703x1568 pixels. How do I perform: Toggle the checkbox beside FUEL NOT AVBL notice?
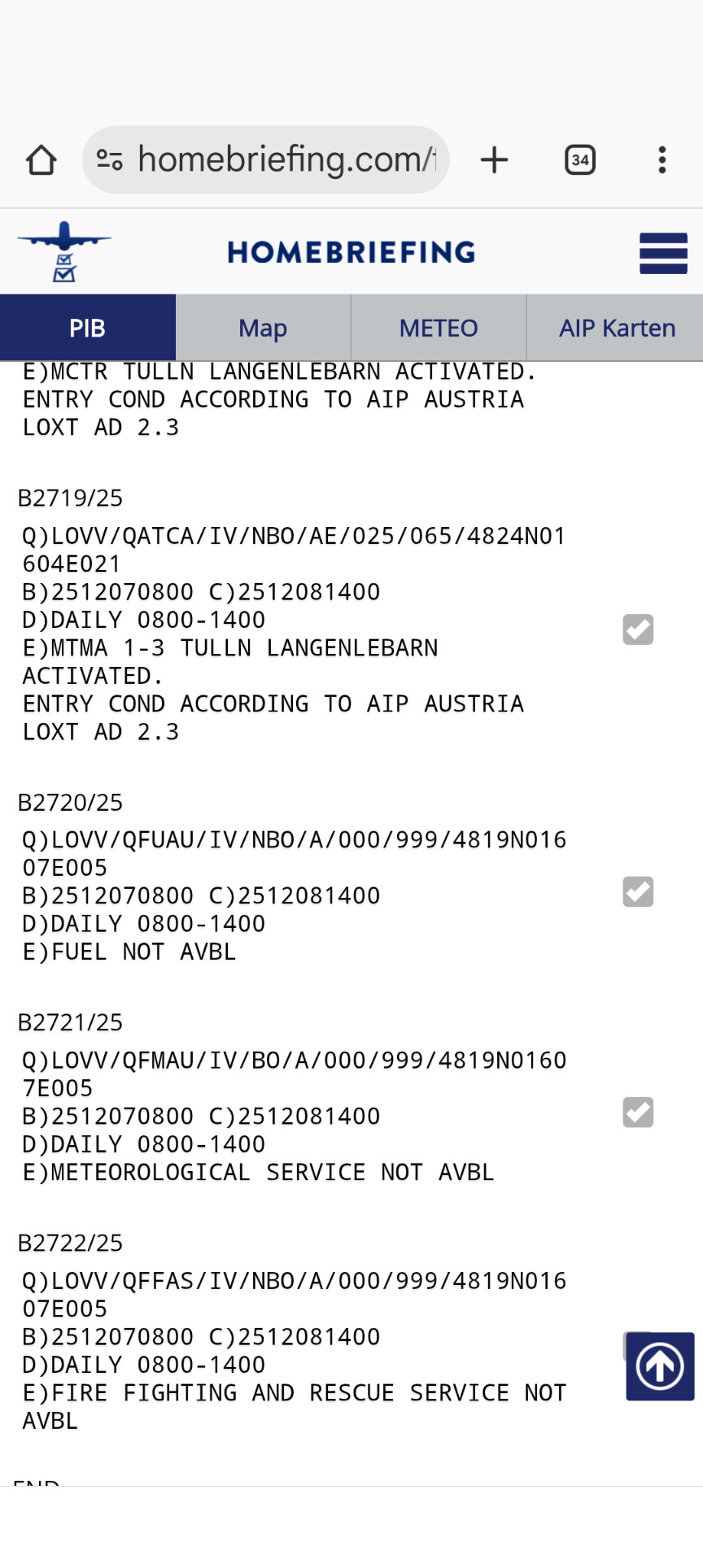click(x=638, y=892)
